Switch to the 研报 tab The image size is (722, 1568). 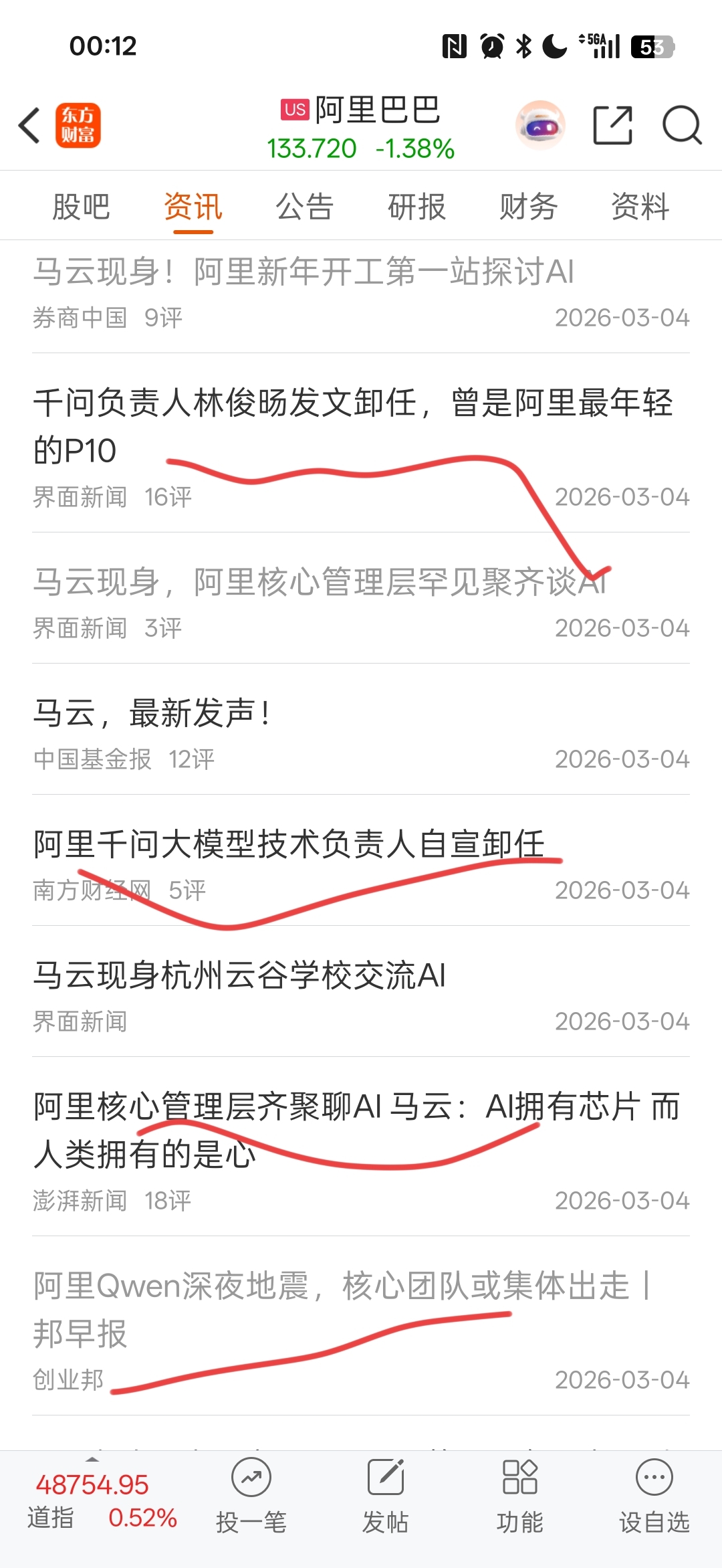(416, 207)
